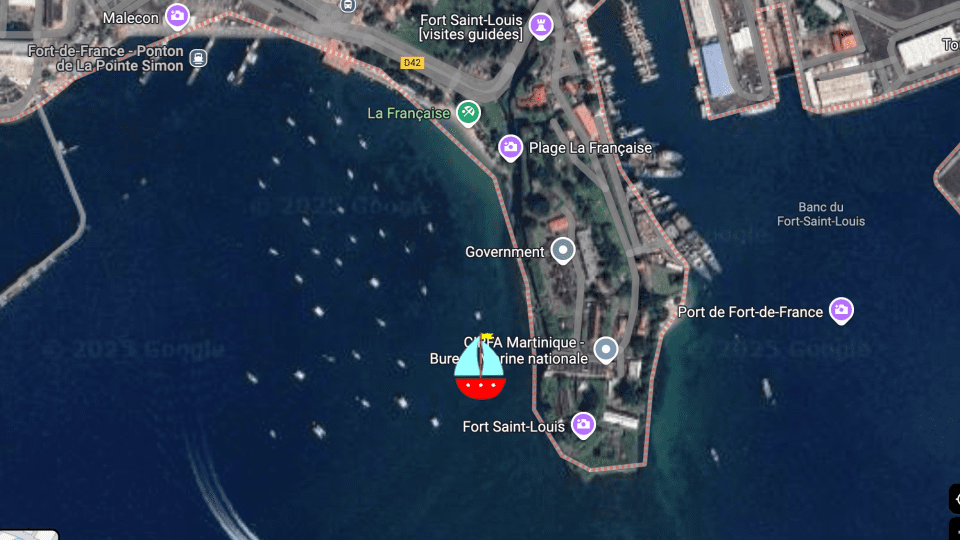960x540 pixels.
Task: Tap the La Française park marker
Action: tap(467, 113)
